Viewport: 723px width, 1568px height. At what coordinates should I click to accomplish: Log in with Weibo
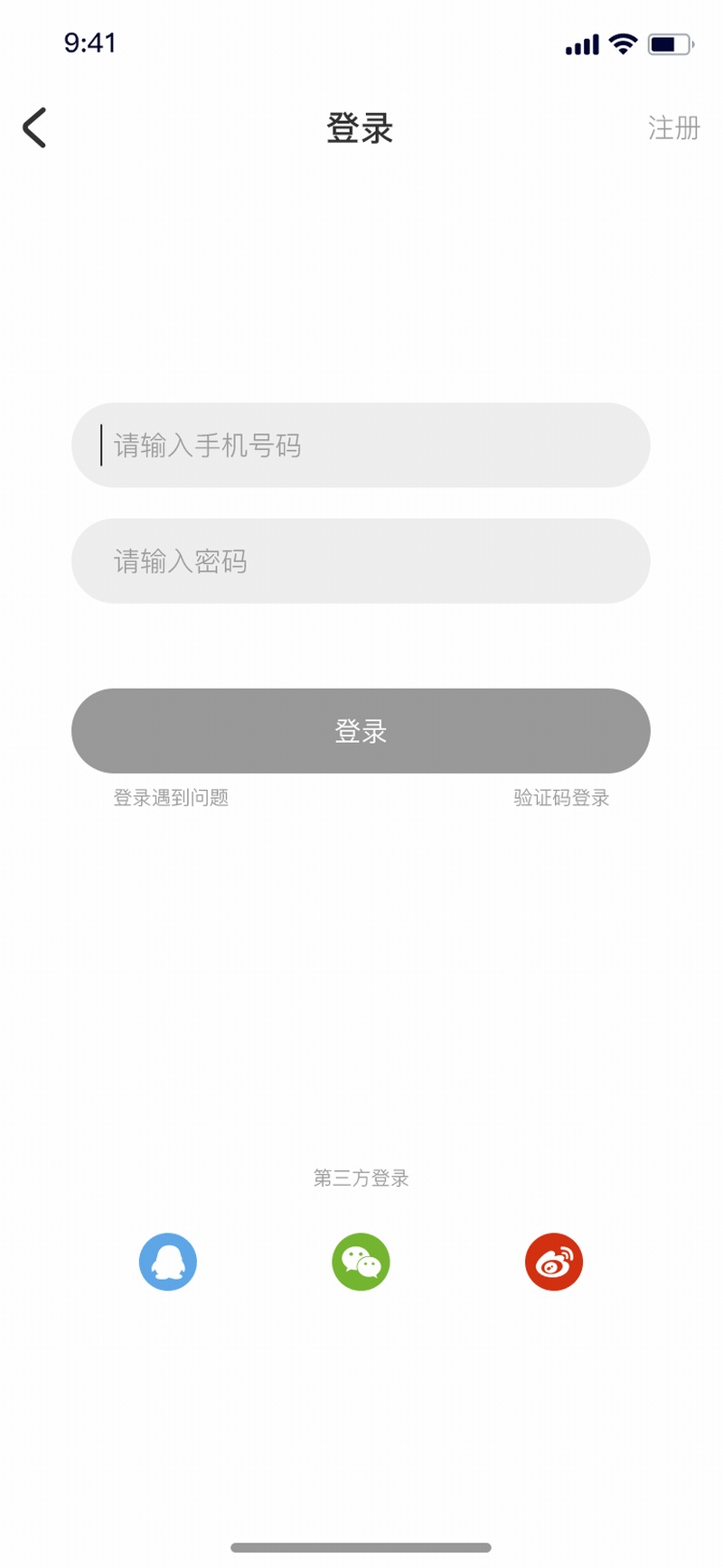(x=554, y=1262)
